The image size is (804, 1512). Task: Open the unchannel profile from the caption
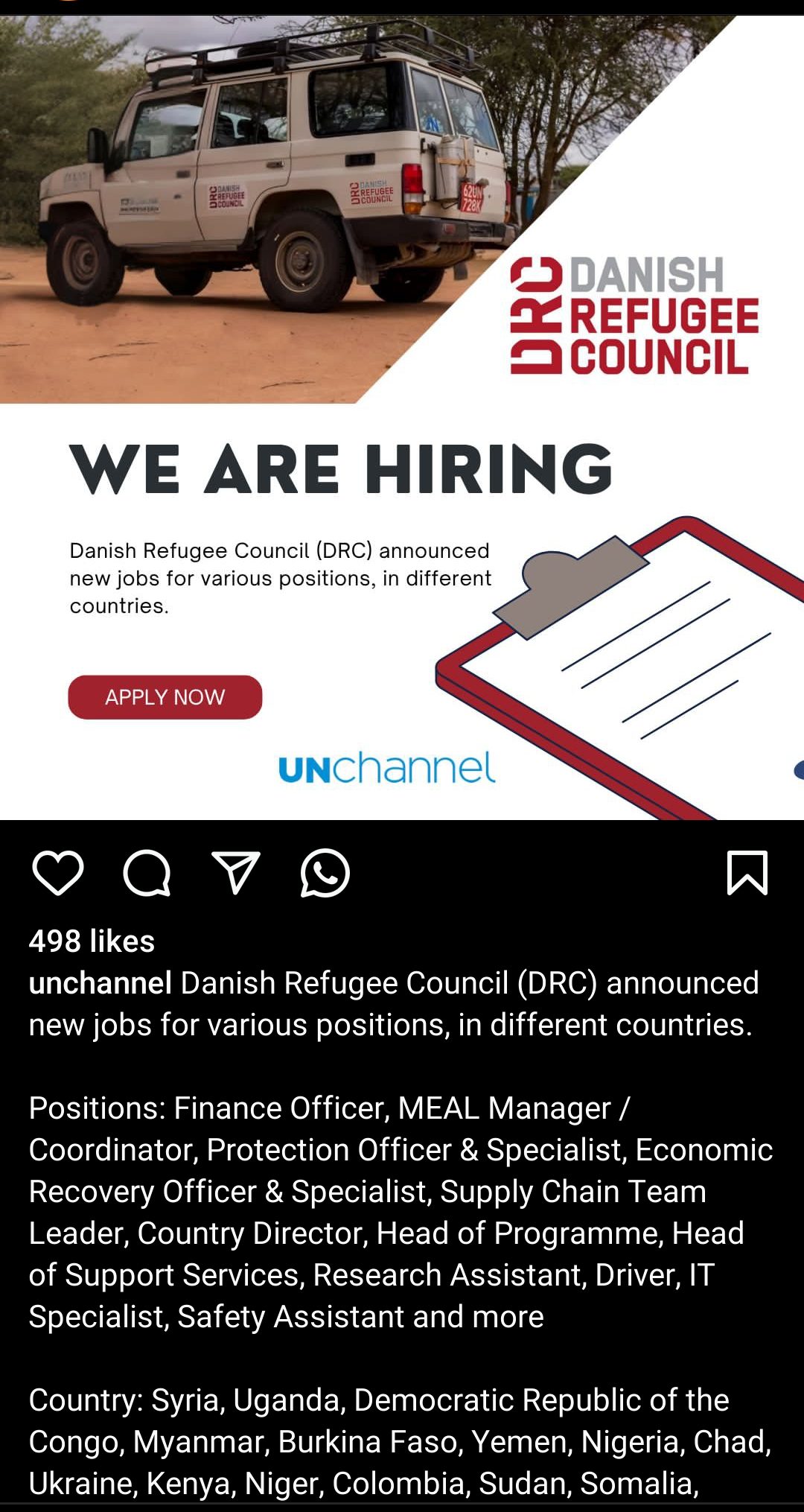100,983
